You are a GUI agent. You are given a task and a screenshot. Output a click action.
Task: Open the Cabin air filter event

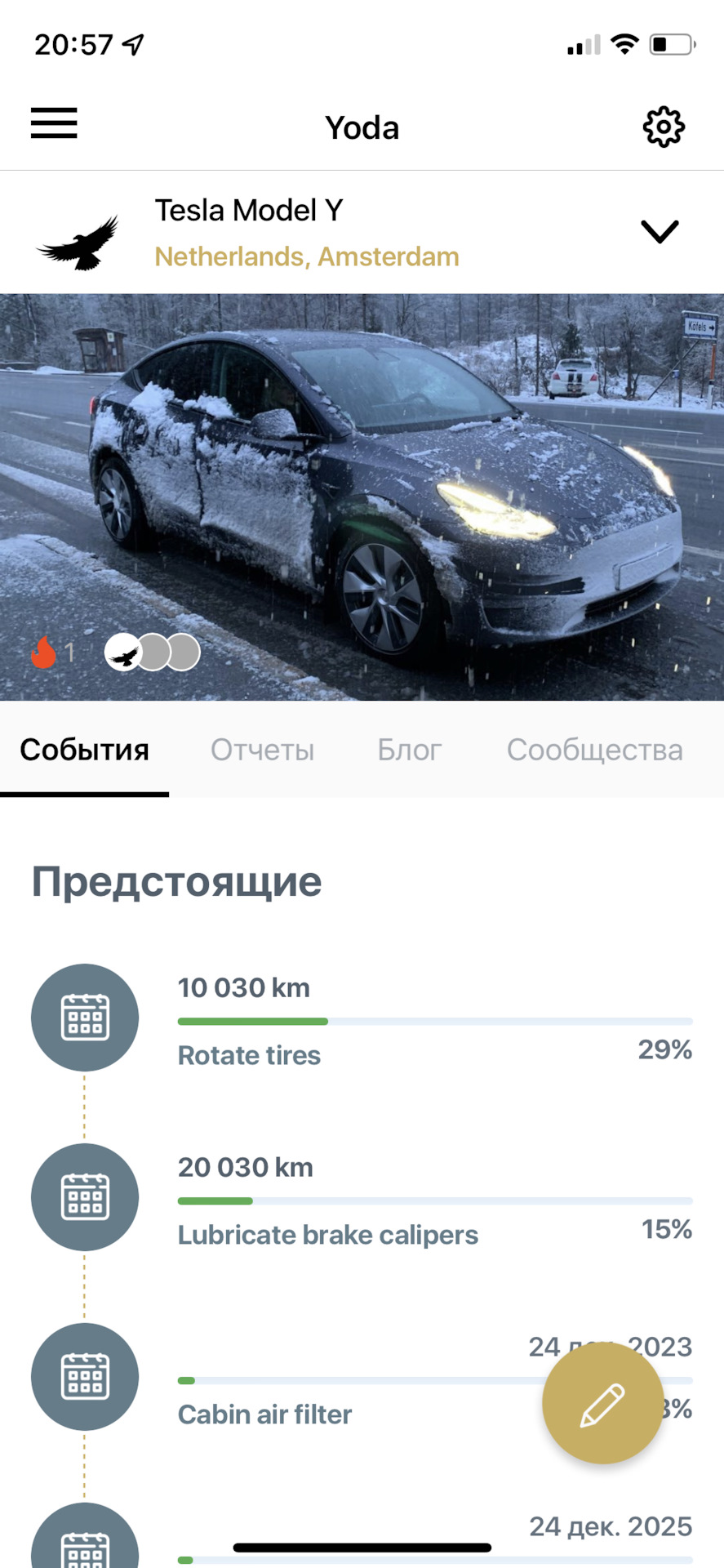264,1414
